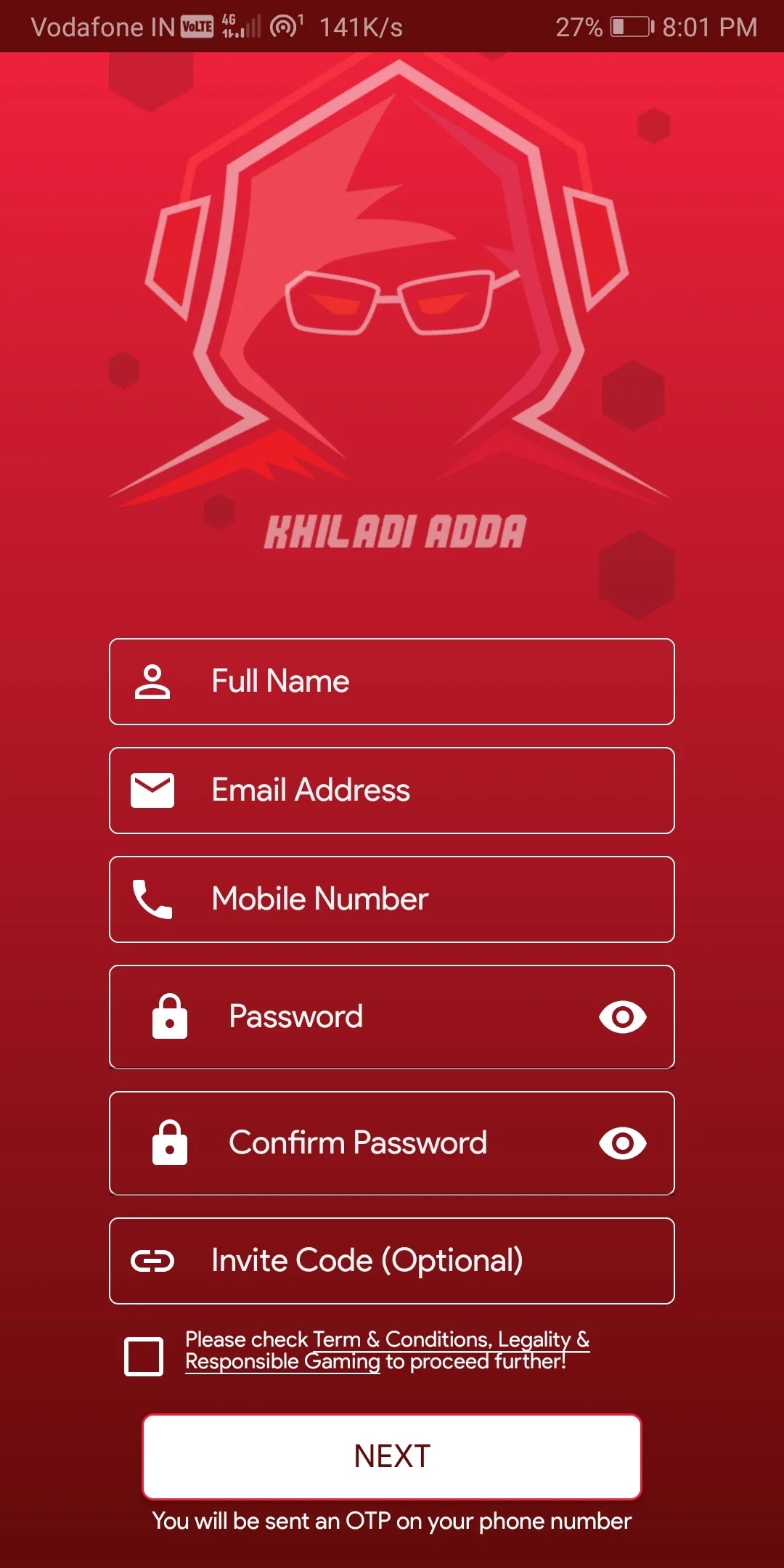The width and height of the screenshot is (784, 1568).
Task: Reveal Confirm Password text with eye icon
Action: click(x=622, y=1143)
